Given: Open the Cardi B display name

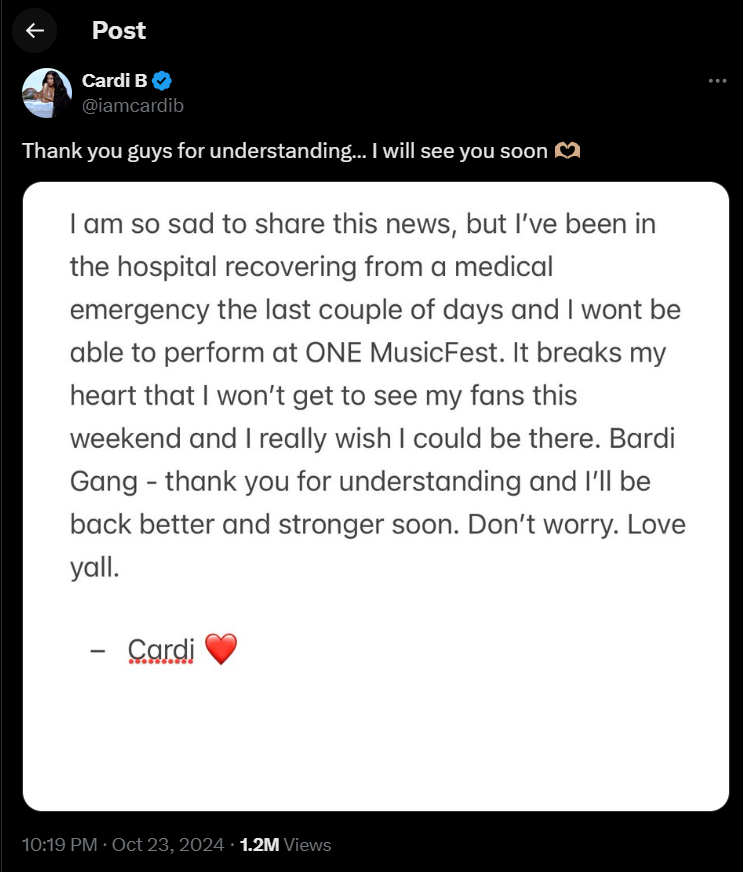Looking at the screenshot, I should (114, 81).
